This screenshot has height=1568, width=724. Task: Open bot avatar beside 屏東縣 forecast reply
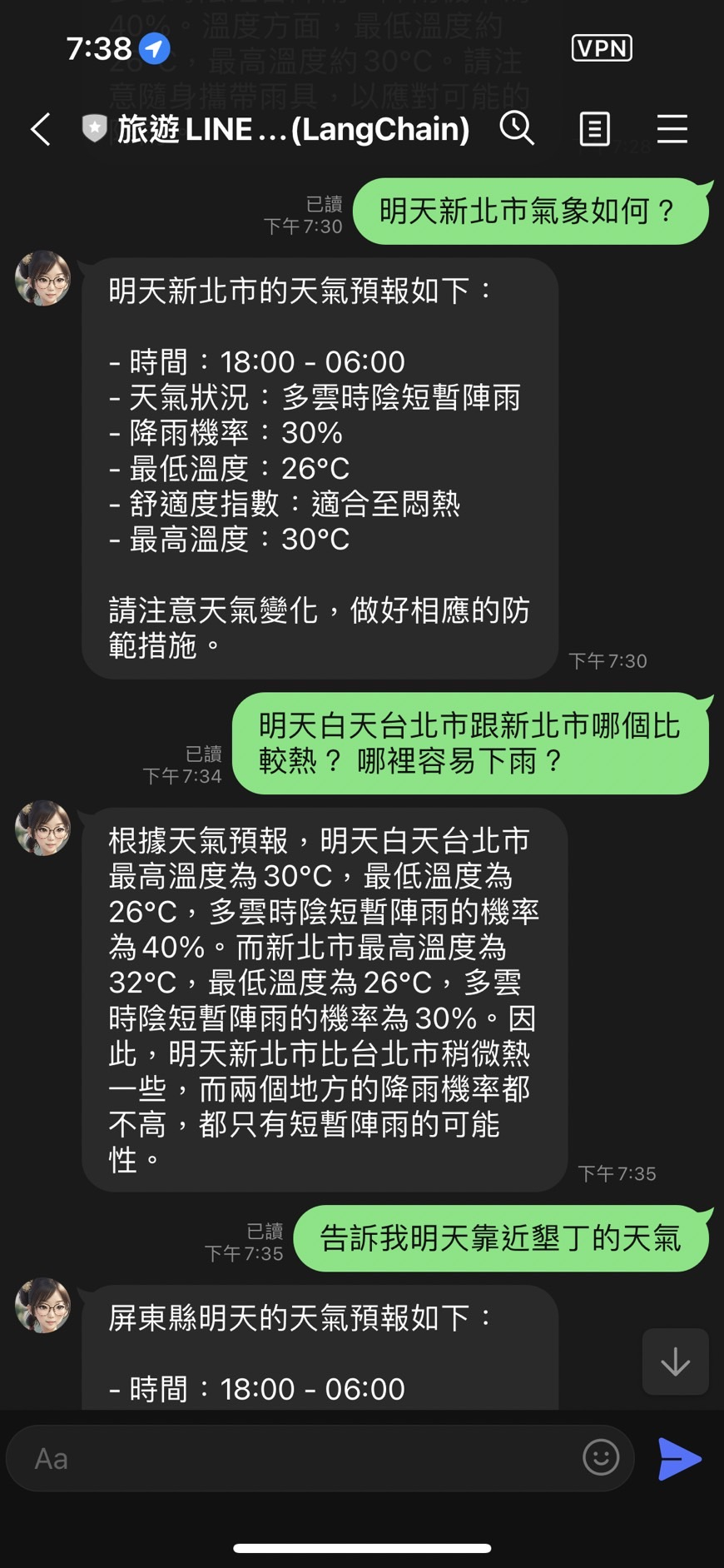tap(43, 1306)
